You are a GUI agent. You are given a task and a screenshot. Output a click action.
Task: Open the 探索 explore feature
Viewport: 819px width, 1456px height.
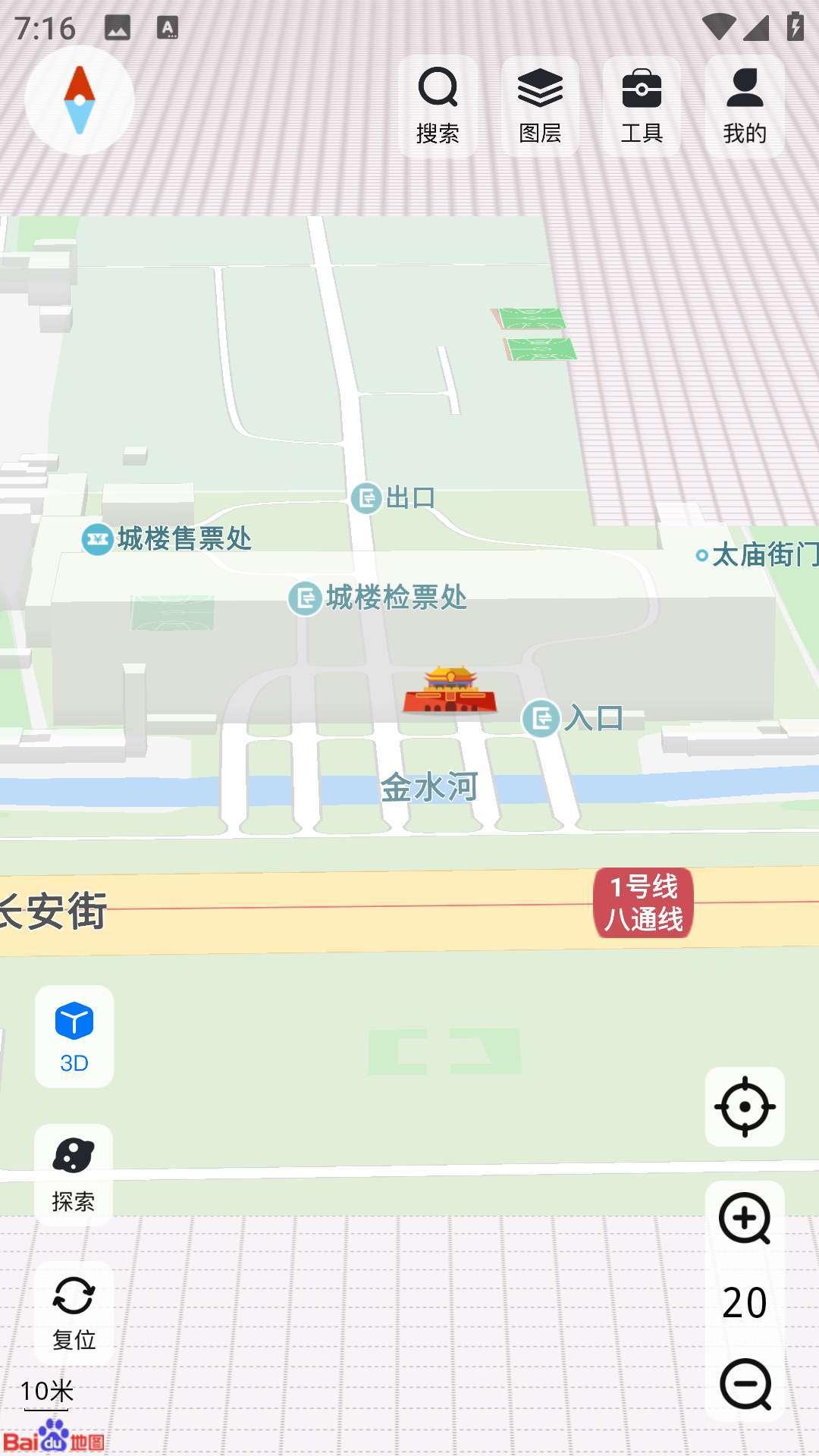coord(74,1175)
